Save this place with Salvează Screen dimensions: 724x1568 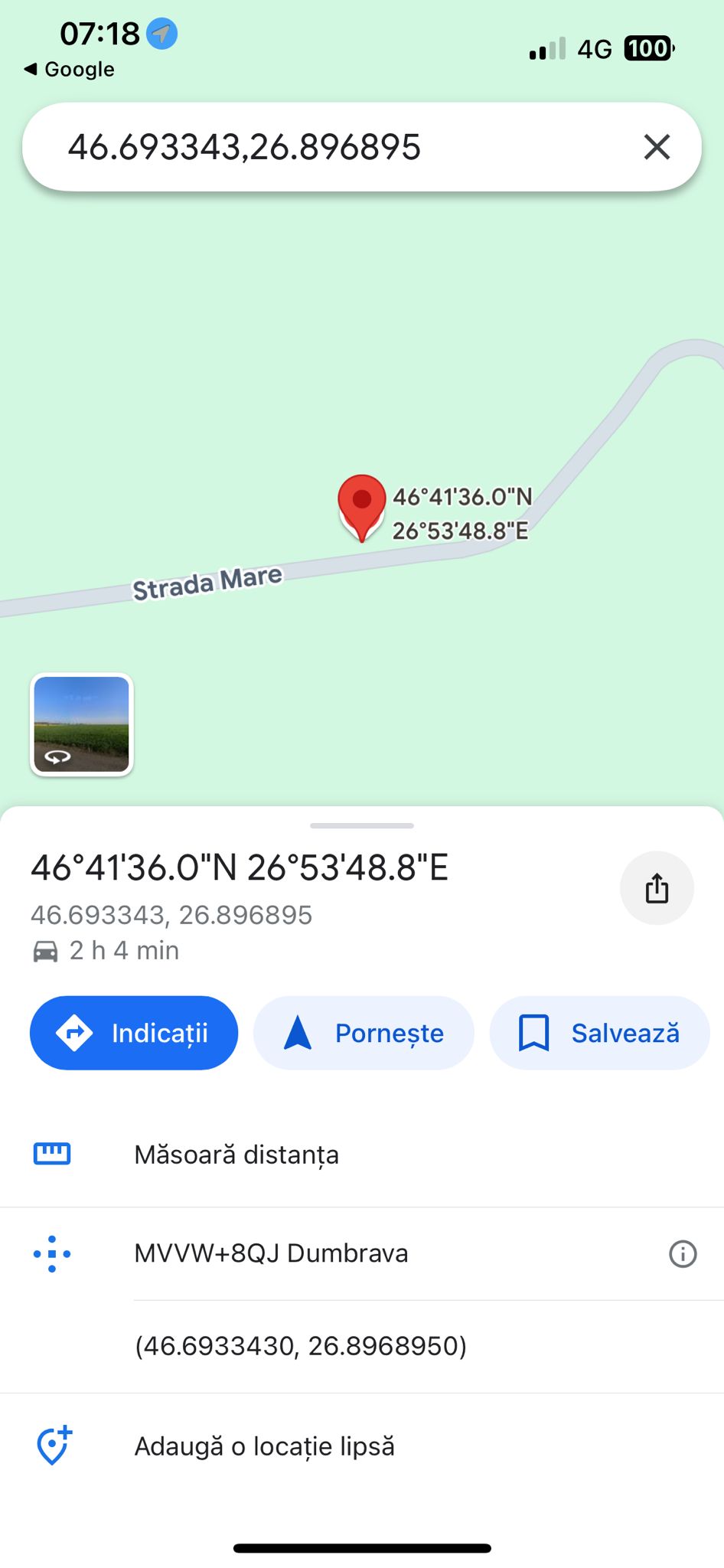click(600, 1033)
